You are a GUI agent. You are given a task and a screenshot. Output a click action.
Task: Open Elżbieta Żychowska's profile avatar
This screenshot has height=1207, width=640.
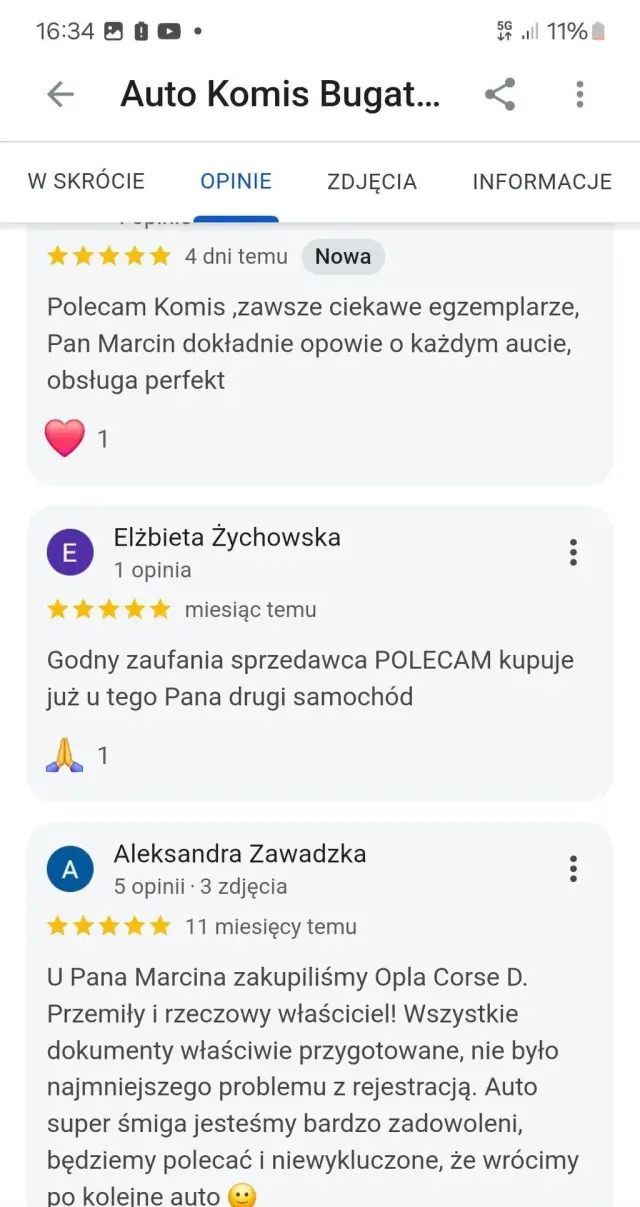coord(70,553)
